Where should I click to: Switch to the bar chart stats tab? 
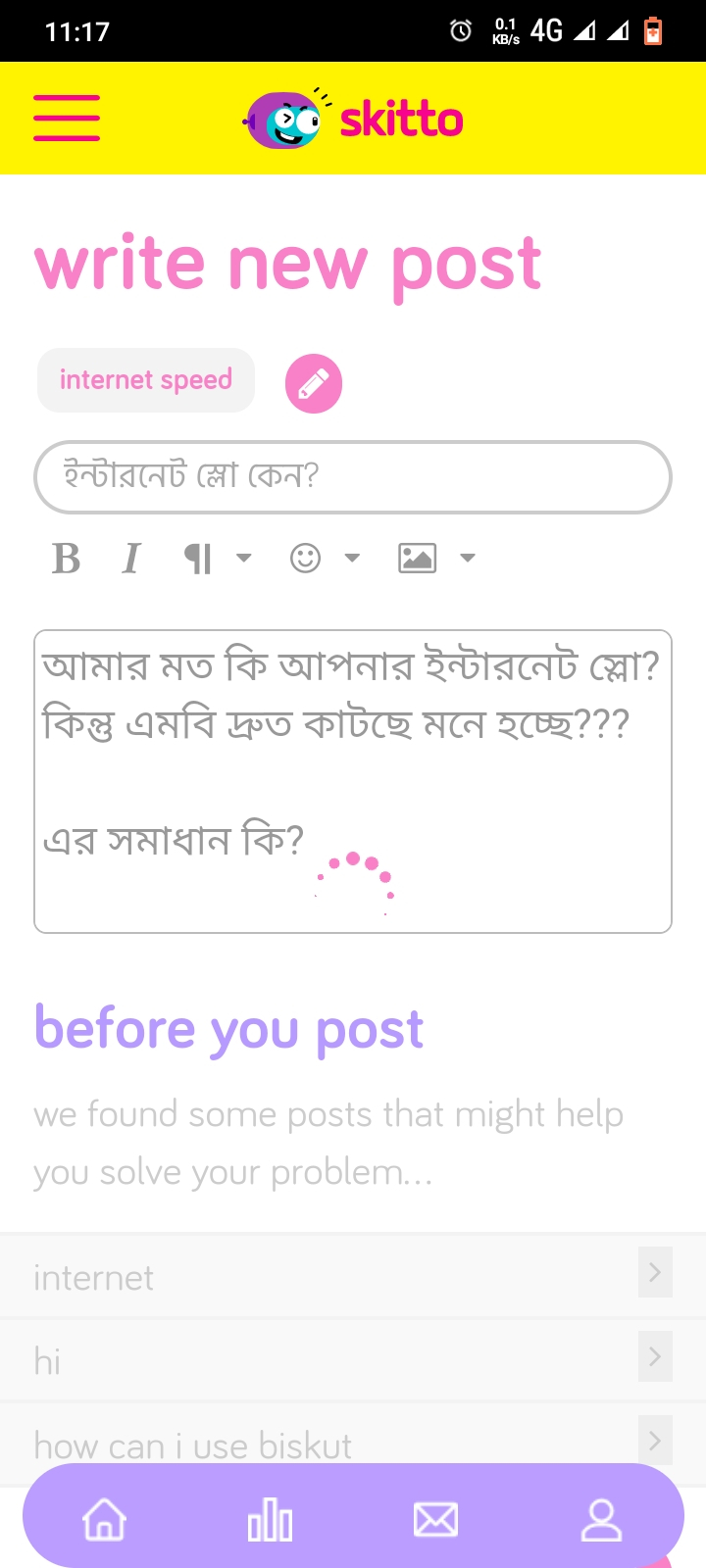click(270, 1521)
